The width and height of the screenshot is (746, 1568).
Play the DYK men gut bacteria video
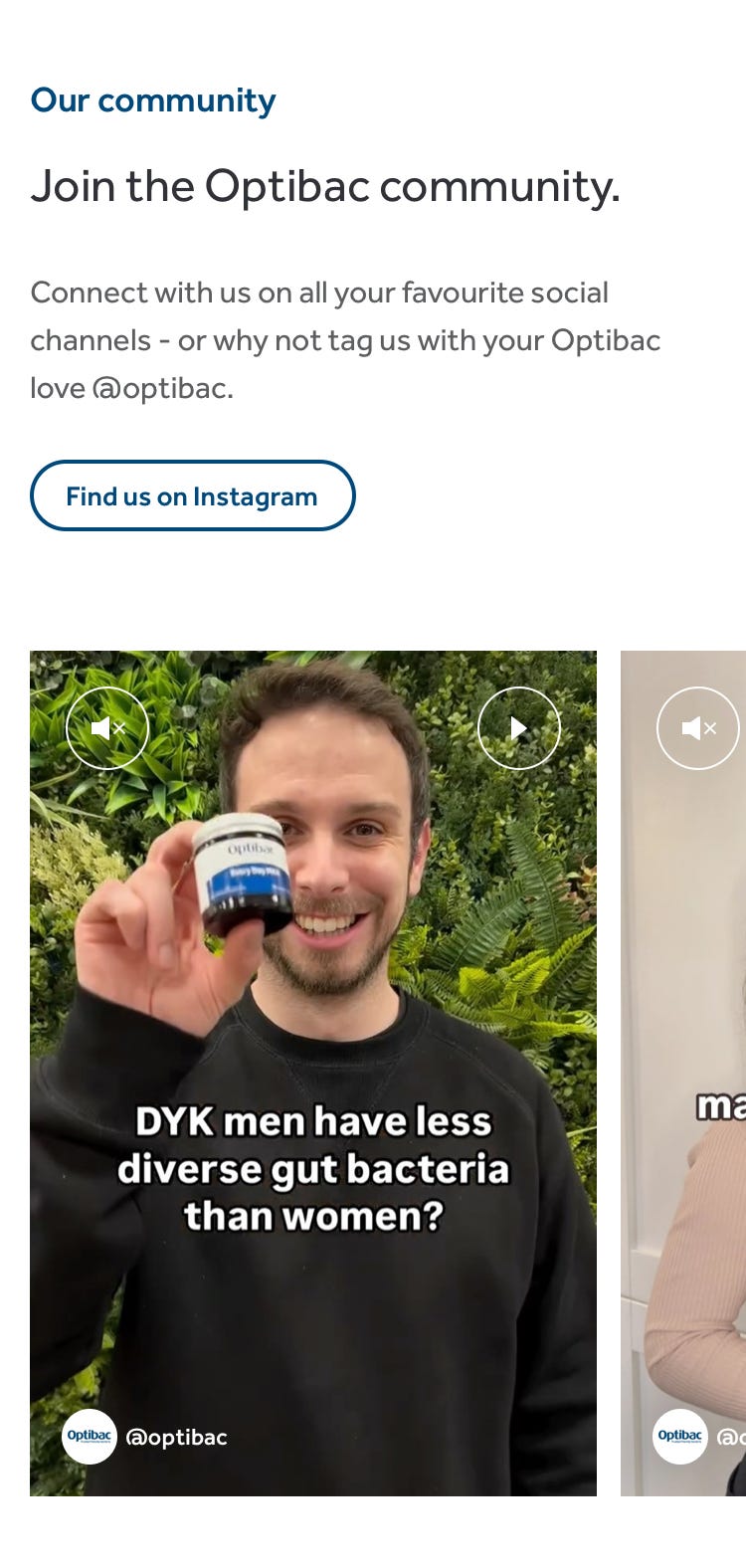point(518,728)
